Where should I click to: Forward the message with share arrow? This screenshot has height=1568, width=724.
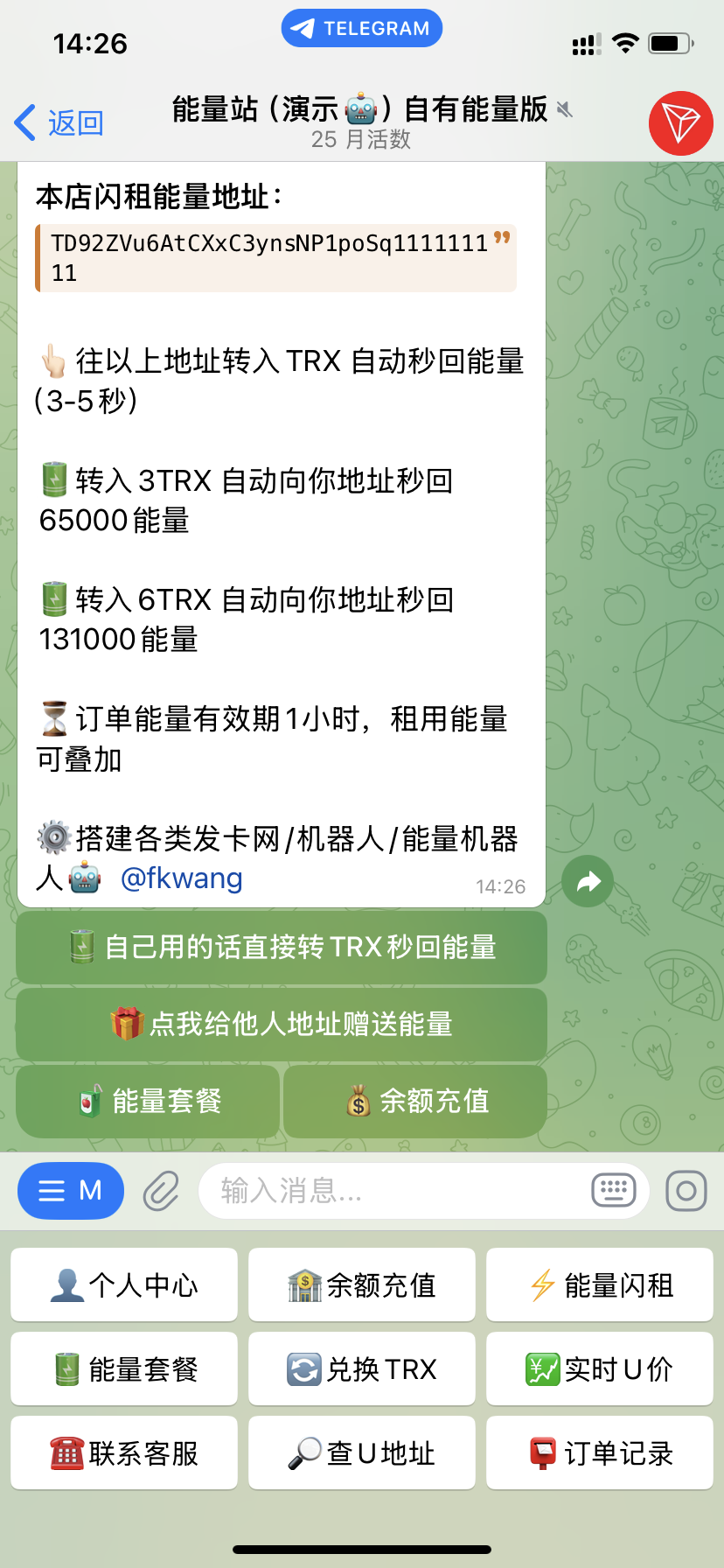pos(588,880)
